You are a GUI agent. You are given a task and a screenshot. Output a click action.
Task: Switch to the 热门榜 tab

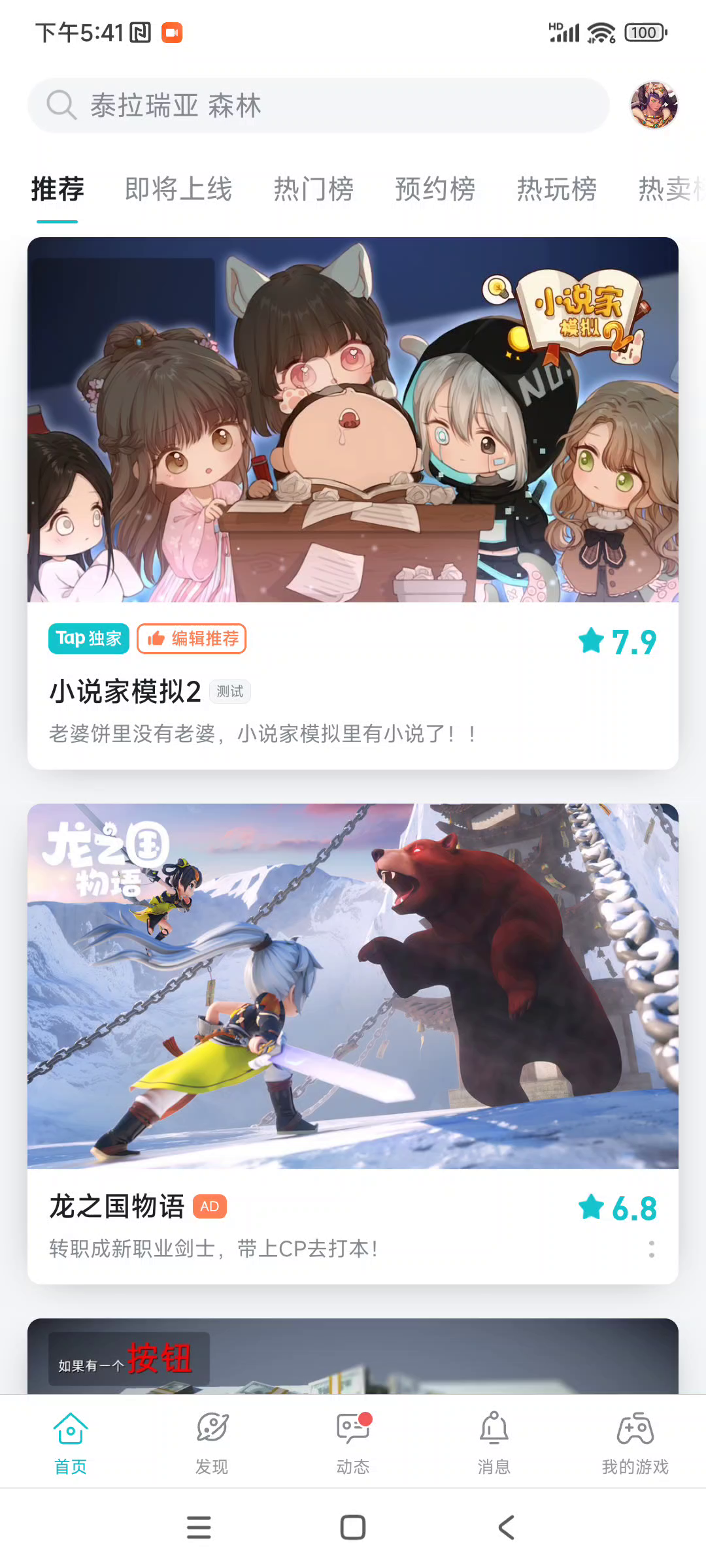tap(314, 189)
